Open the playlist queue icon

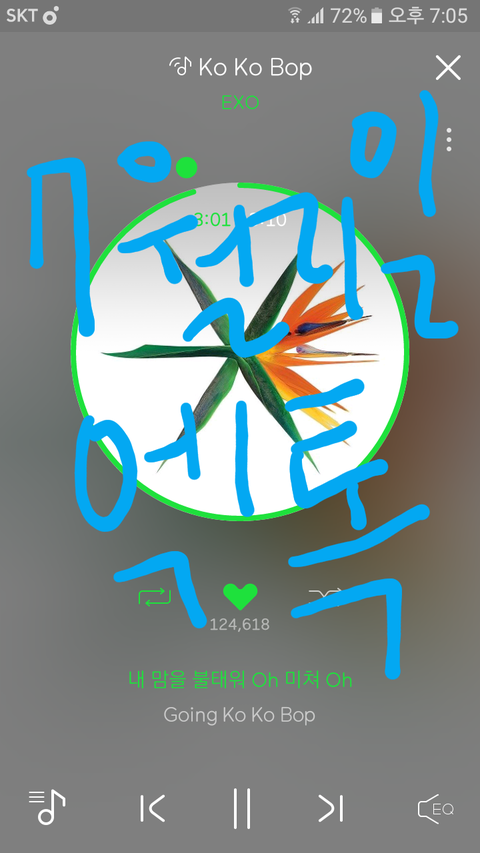[x=47, y=807]
